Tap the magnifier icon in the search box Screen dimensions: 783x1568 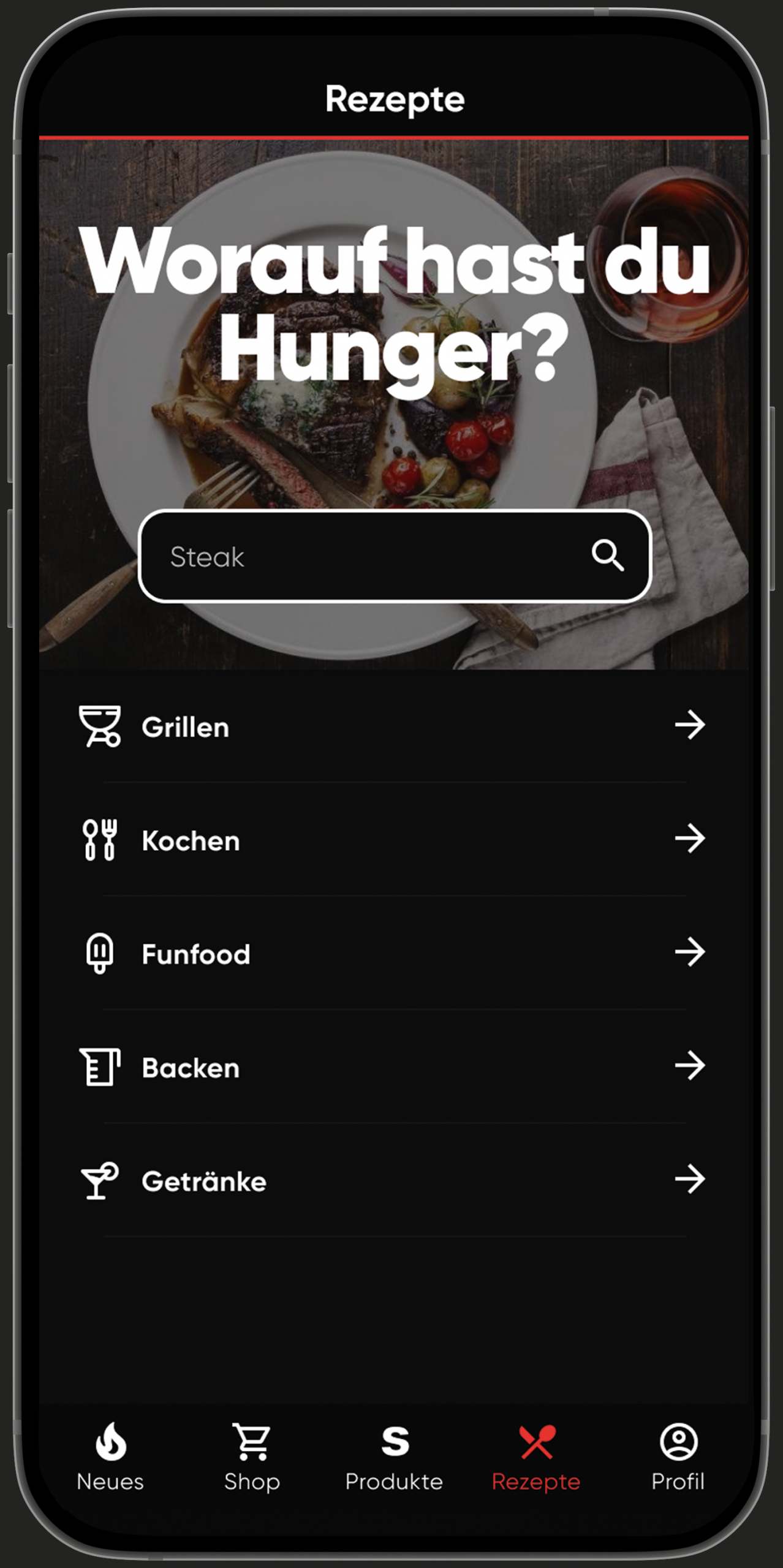pyautogui.click(x=608, y=556)
